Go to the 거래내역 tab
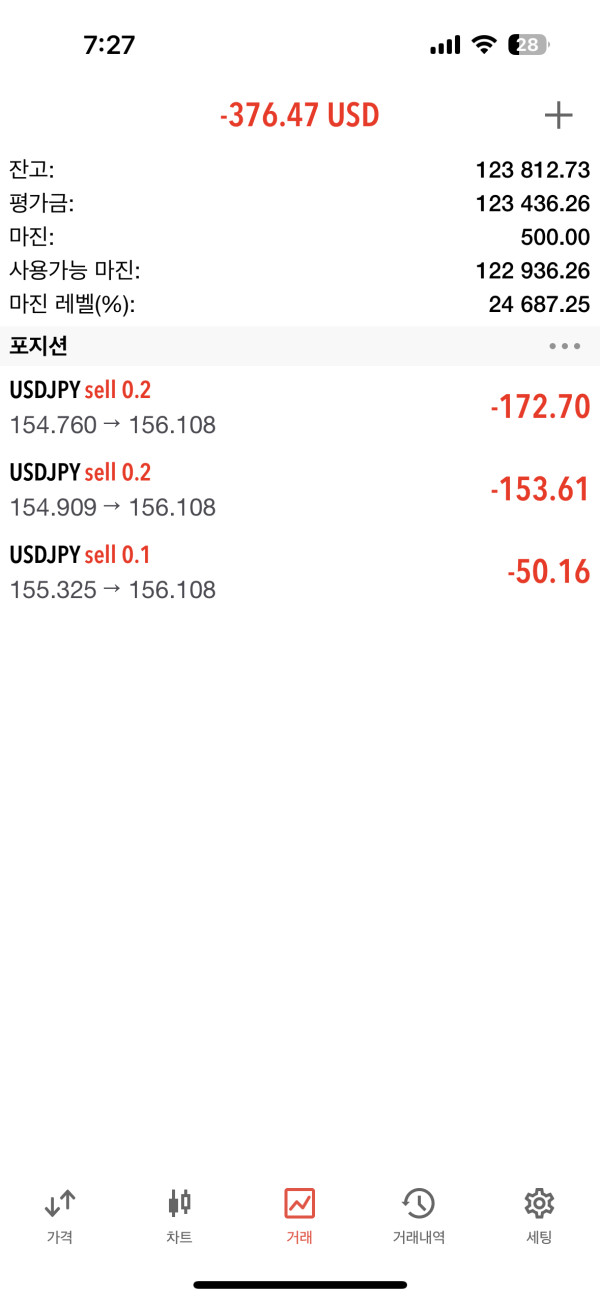 click(418, 1214)
